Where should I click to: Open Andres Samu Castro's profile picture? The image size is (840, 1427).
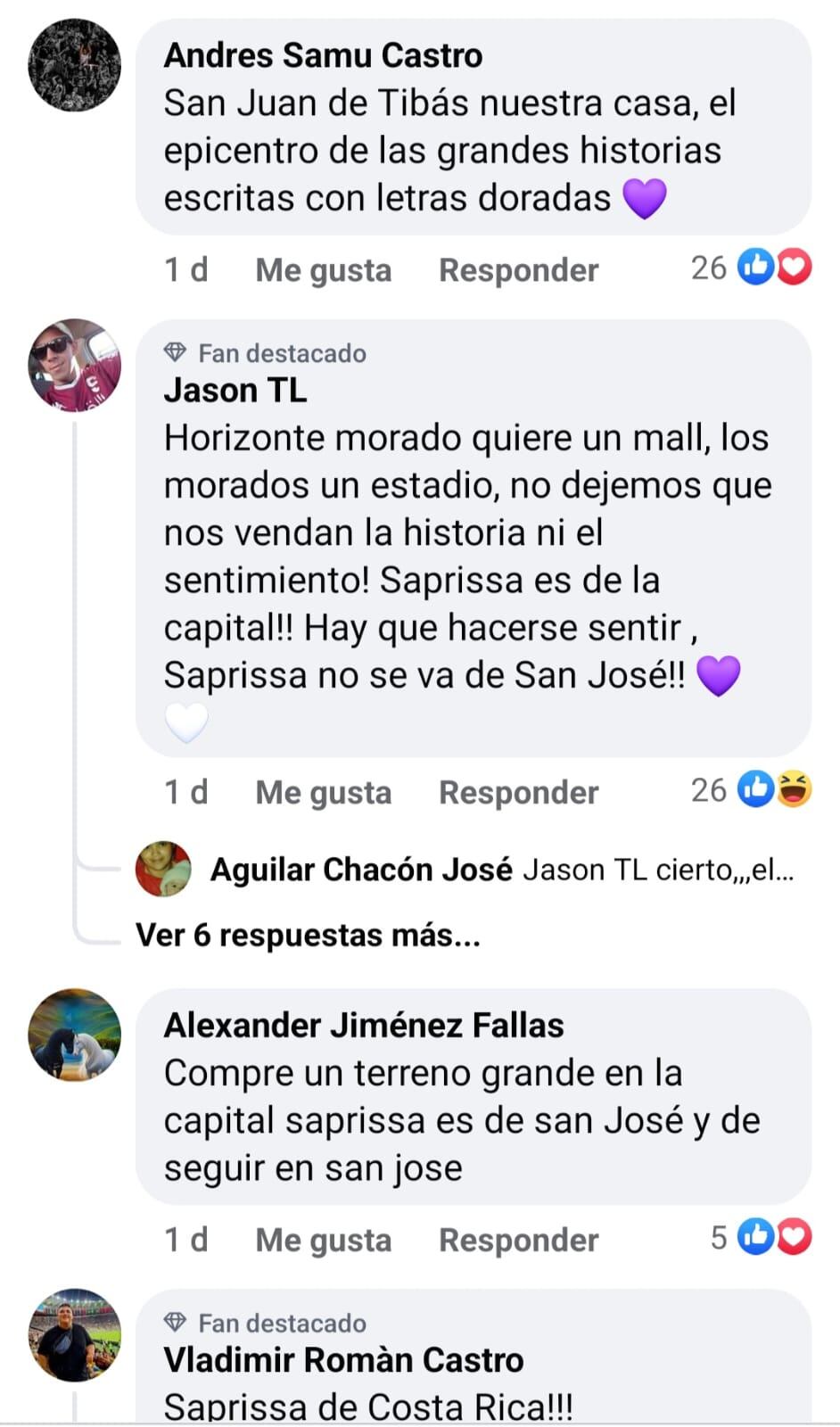pos(74,65)
